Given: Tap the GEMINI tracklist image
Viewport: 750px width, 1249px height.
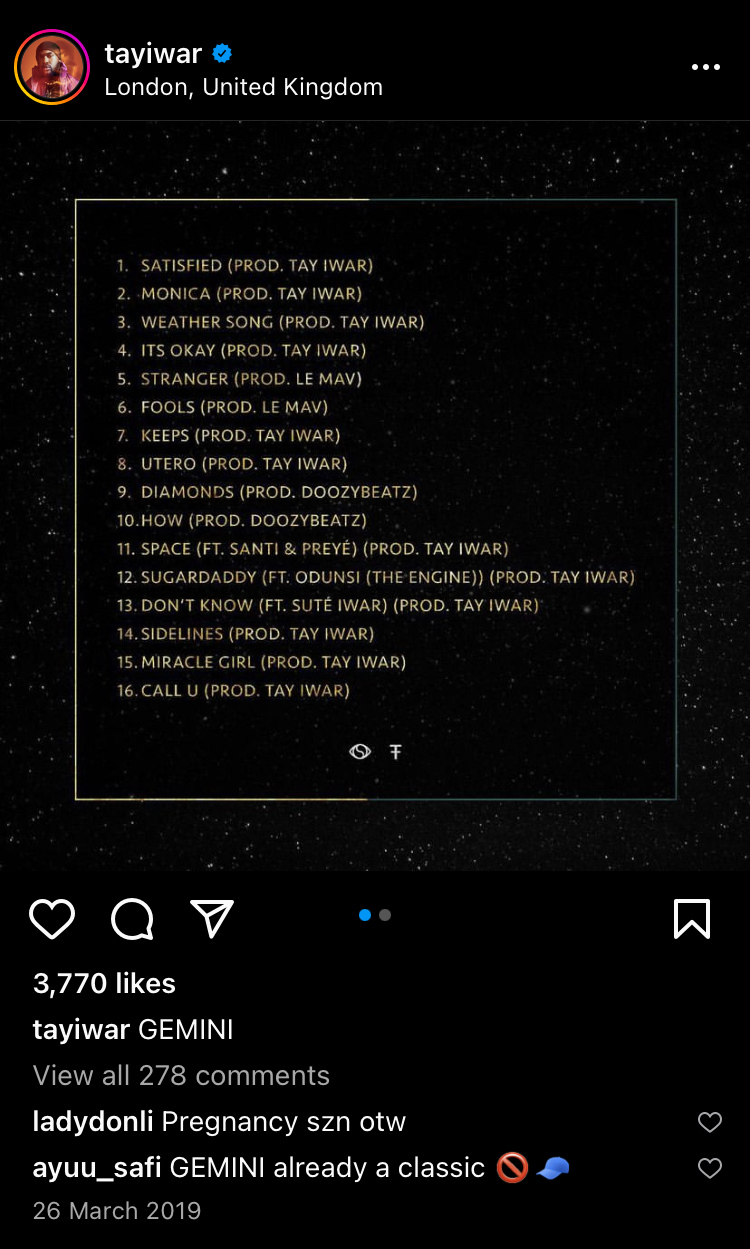Looking at the screenshot, I should (375, 498).
